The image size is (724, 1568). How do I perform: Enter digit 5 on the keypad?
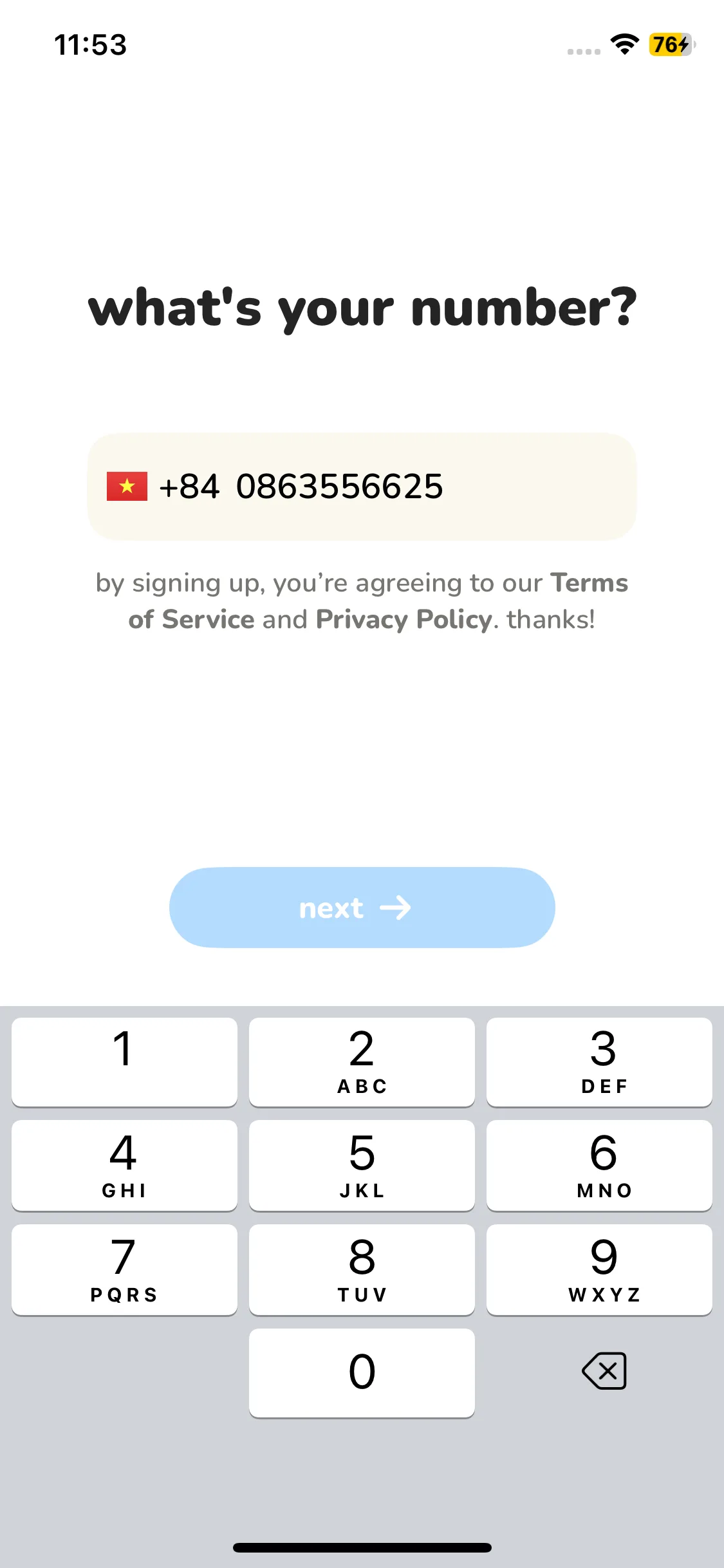pyautogui.click(x=362, y=1165)
